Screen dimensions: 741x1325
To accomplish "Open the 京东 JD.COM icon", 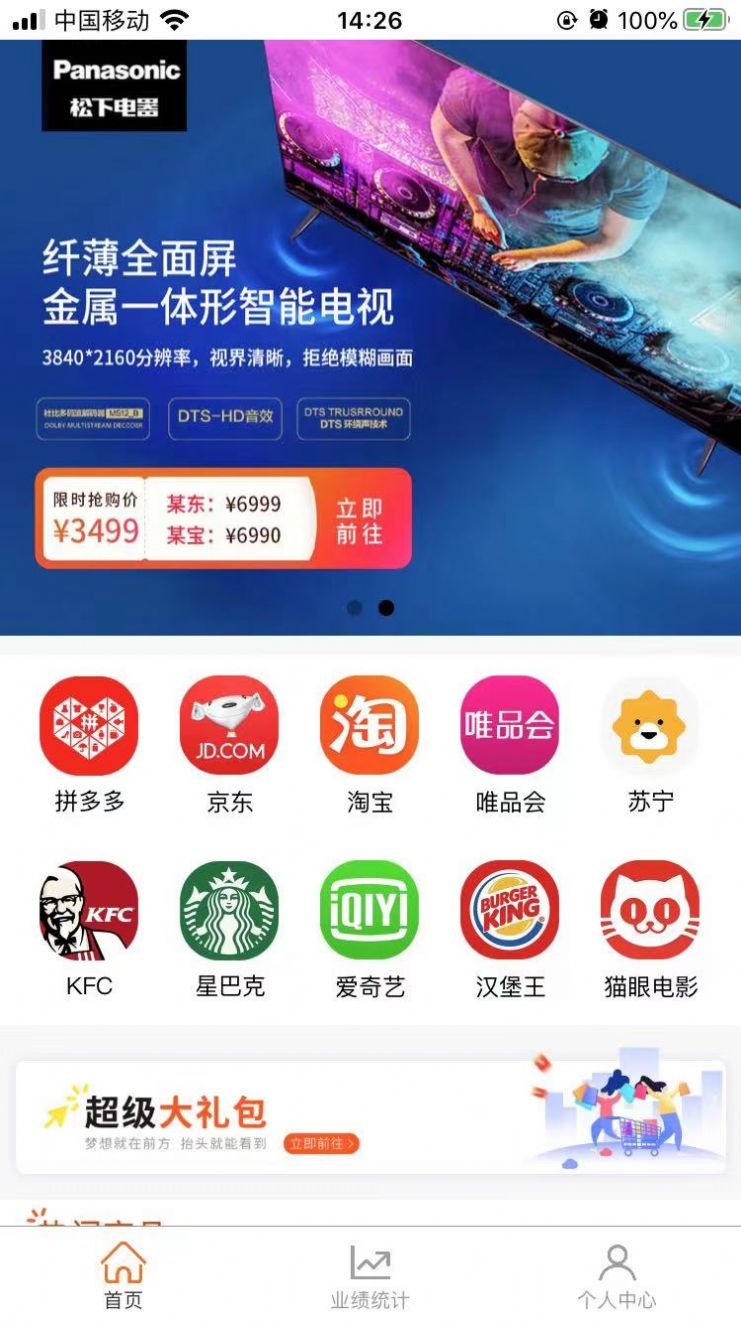I will (x=229, y=728).
